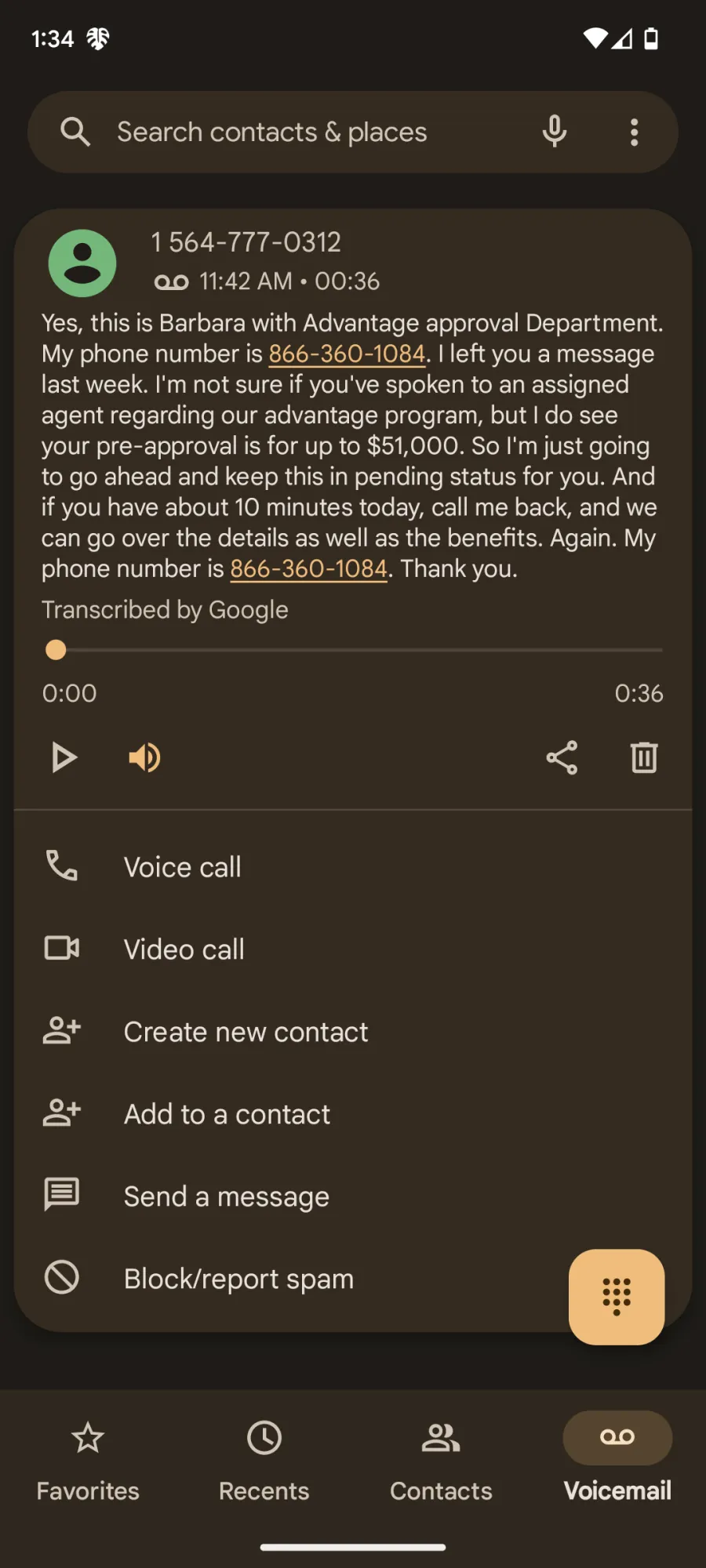Toggle the speakerphone icon

145,757
